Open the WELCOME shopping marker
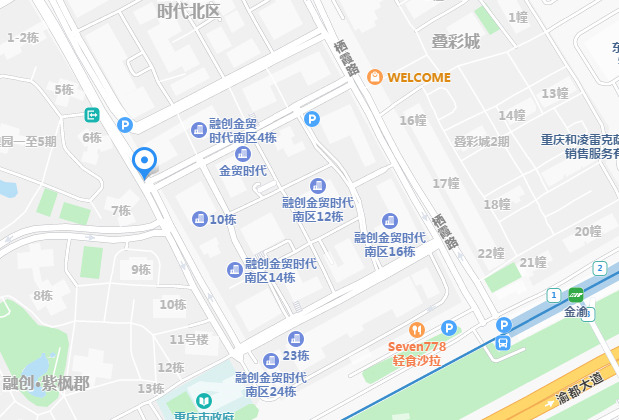This screenshot has width=619, height=420. pos(375,77)
